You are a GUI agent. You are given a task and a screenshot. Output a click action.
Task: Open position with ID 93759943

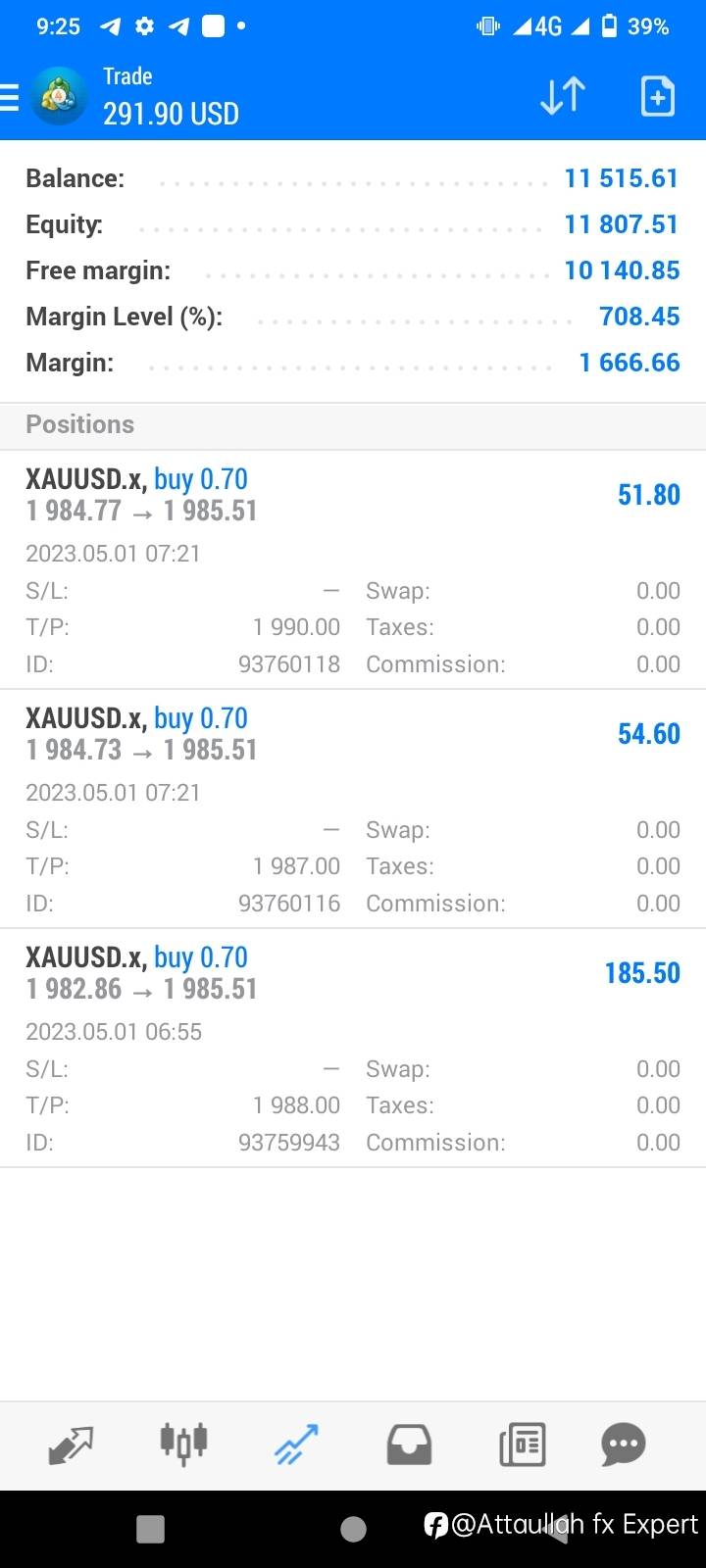pyautogui.click(x=353, y=1049)
